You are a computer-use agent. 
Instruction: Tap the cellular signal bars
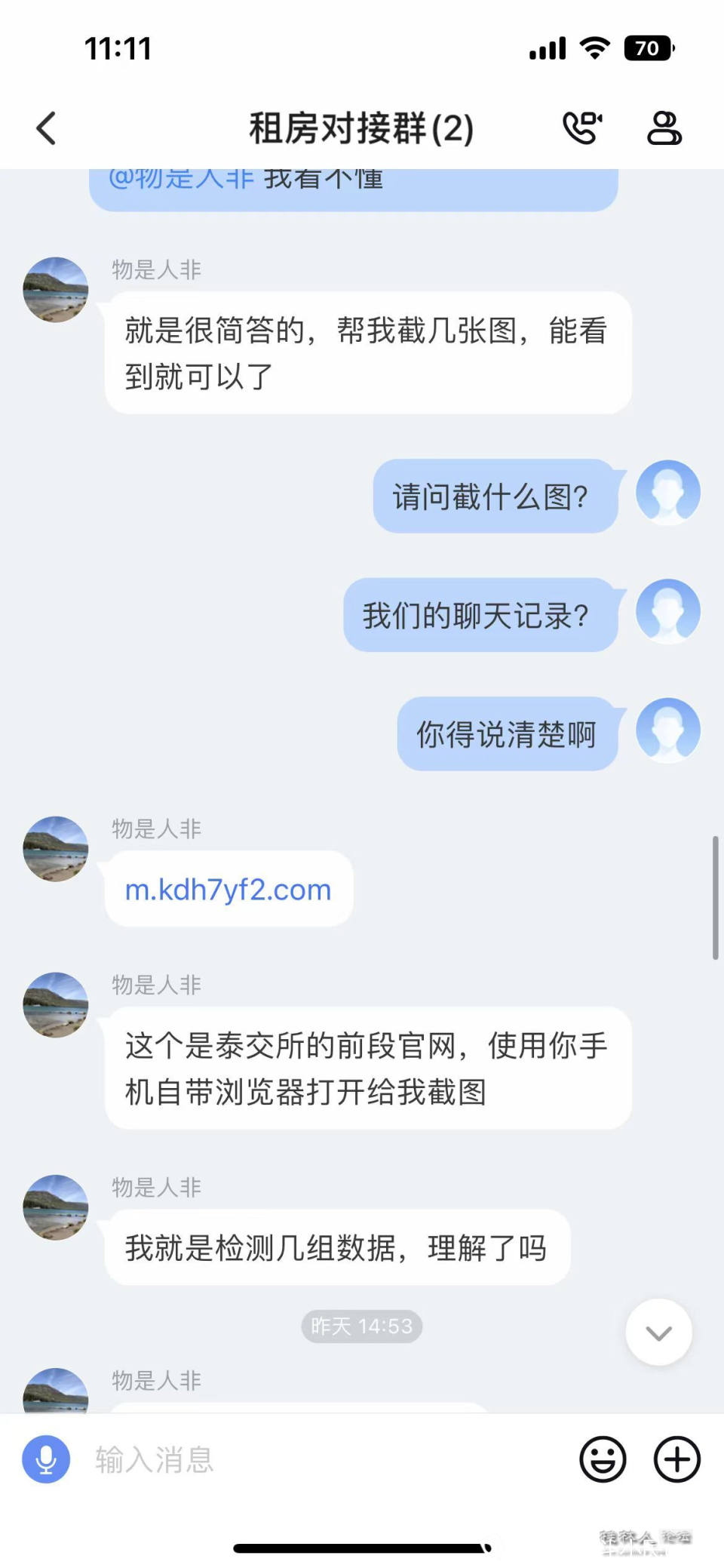coord(546,47)
